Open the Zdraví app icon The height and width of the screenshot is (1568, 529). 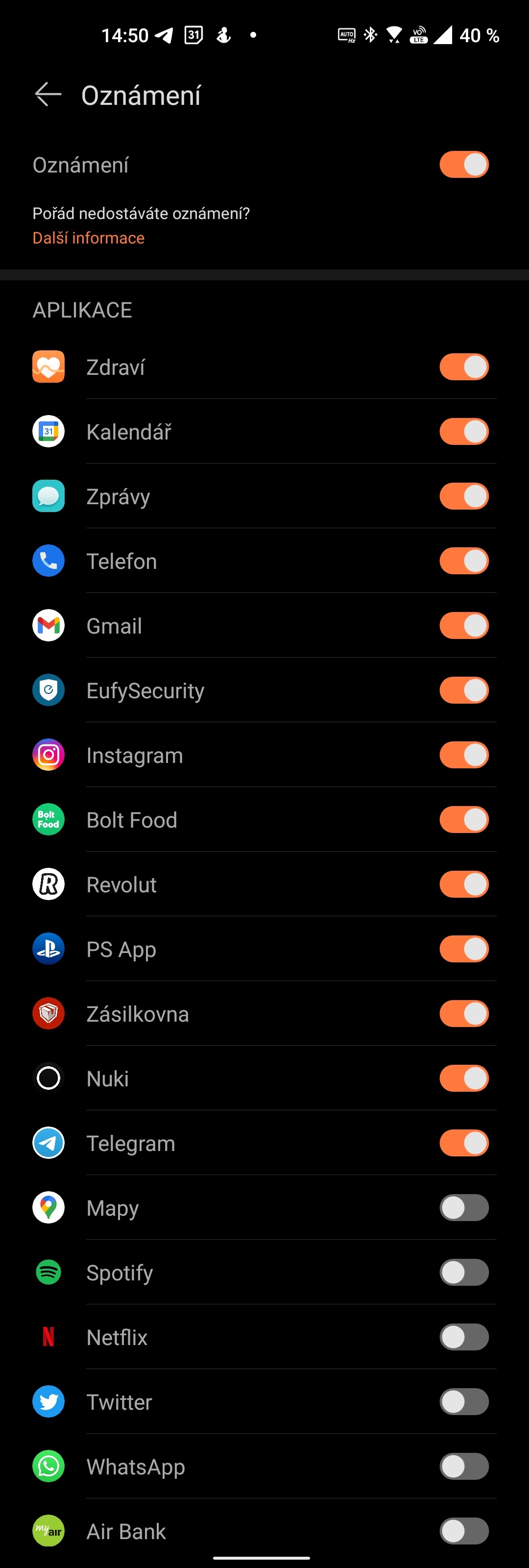(x=48, y=366)
